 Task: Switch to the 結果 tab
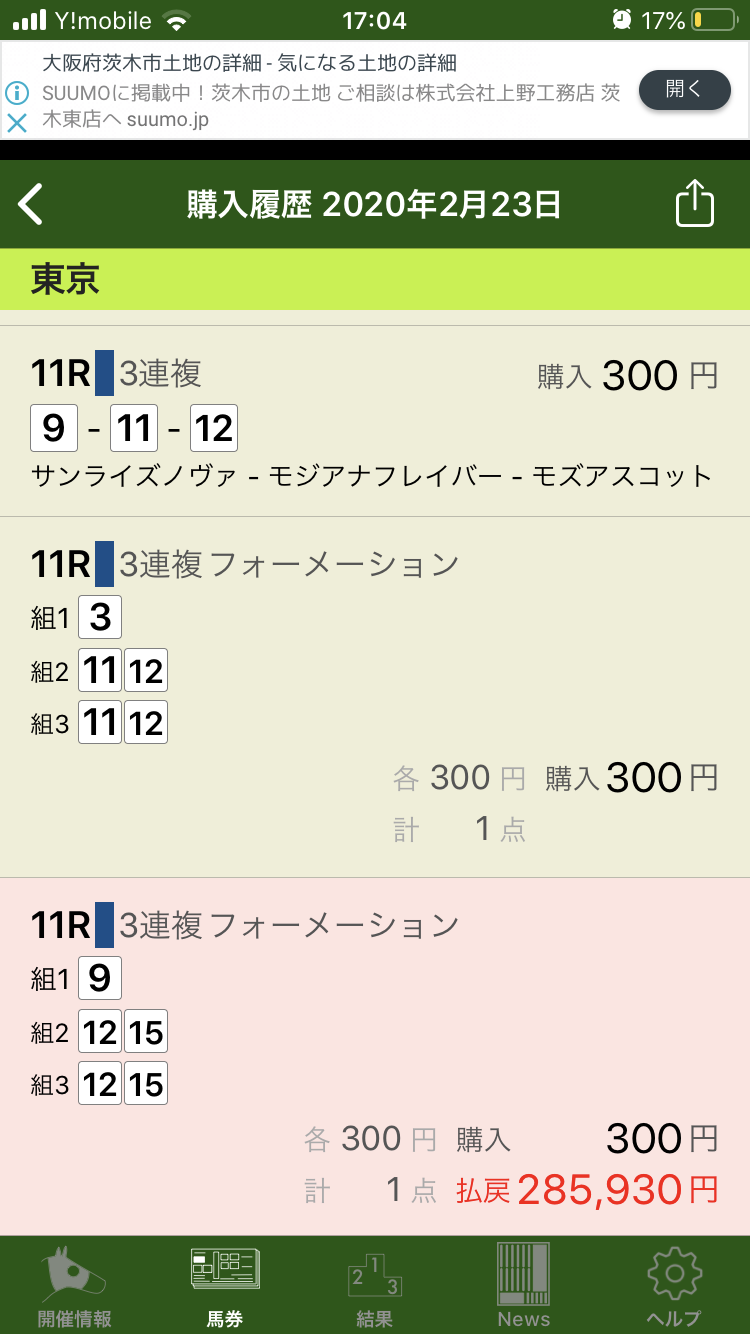pyautogui.click(x=375, y=1287)
